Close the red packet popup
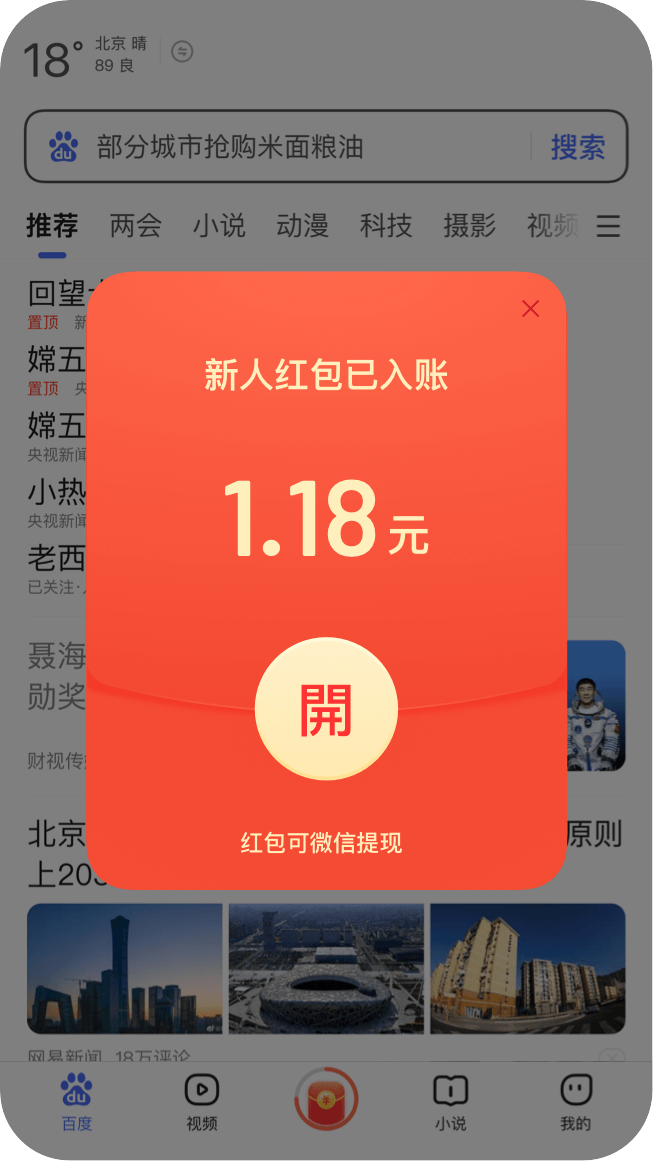This screenshot has height=1161, width=653. point(530,309)
